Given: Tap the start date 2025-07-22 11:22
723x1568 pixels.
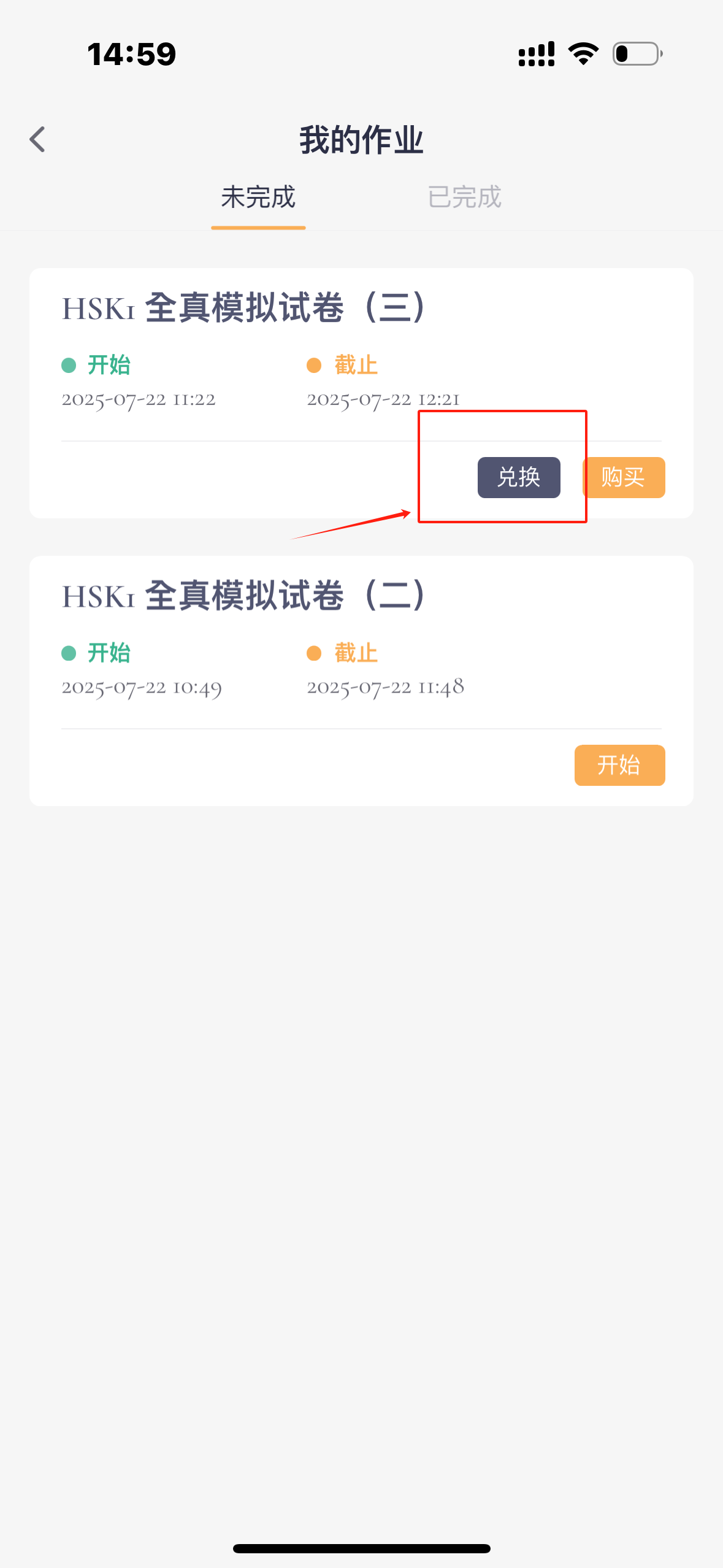Looking at the screenshot, I should 139,399.
